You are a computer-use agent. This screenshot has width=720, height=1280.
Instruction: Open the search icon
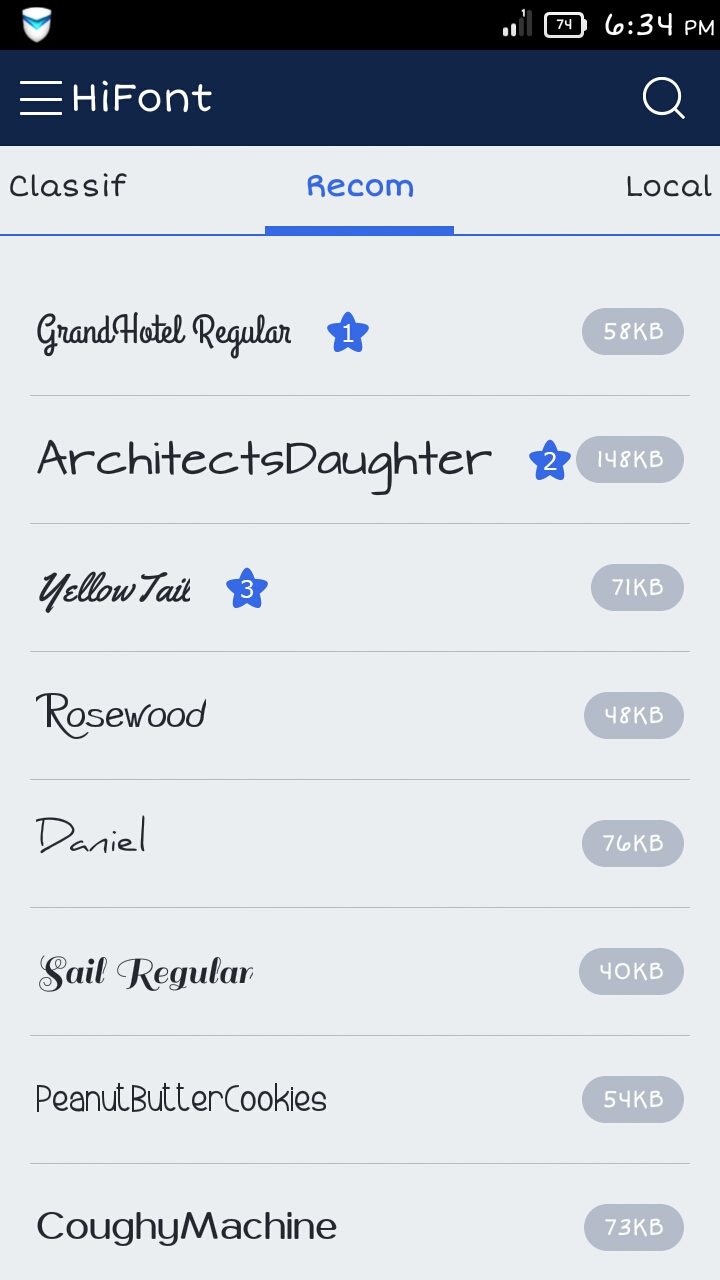[663, 98]
